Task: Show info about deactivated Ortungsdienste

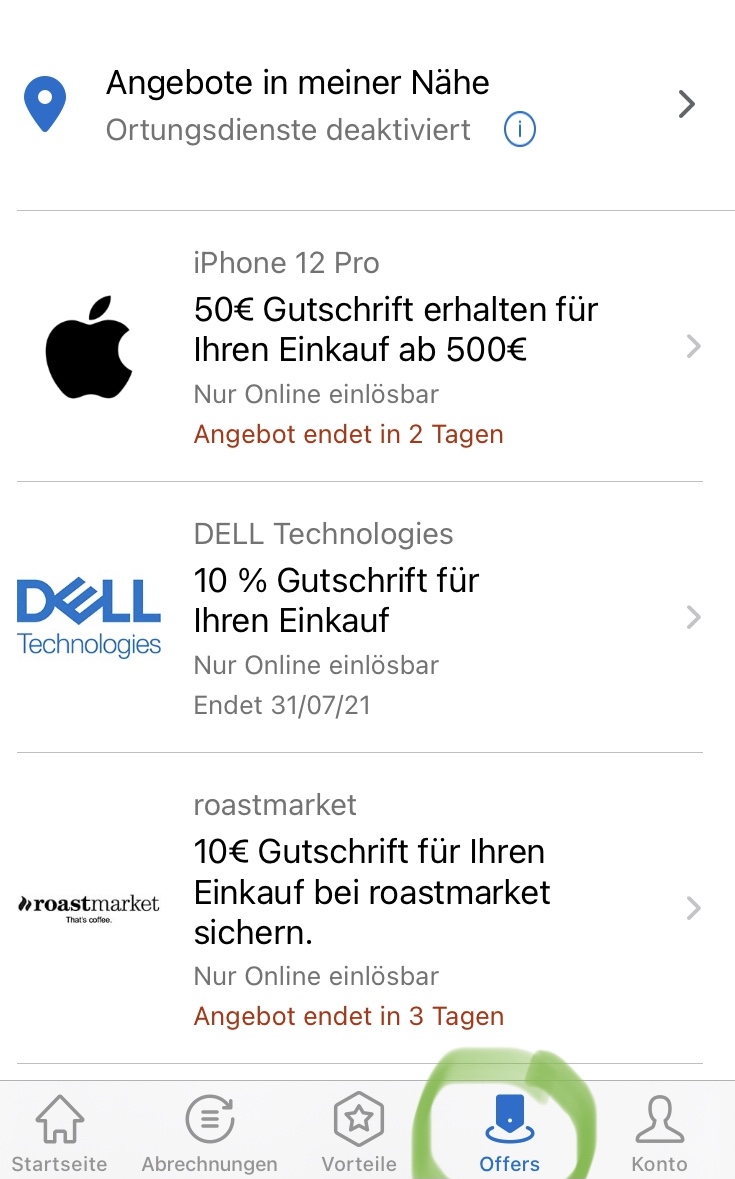Action: (x=520, y=130)
